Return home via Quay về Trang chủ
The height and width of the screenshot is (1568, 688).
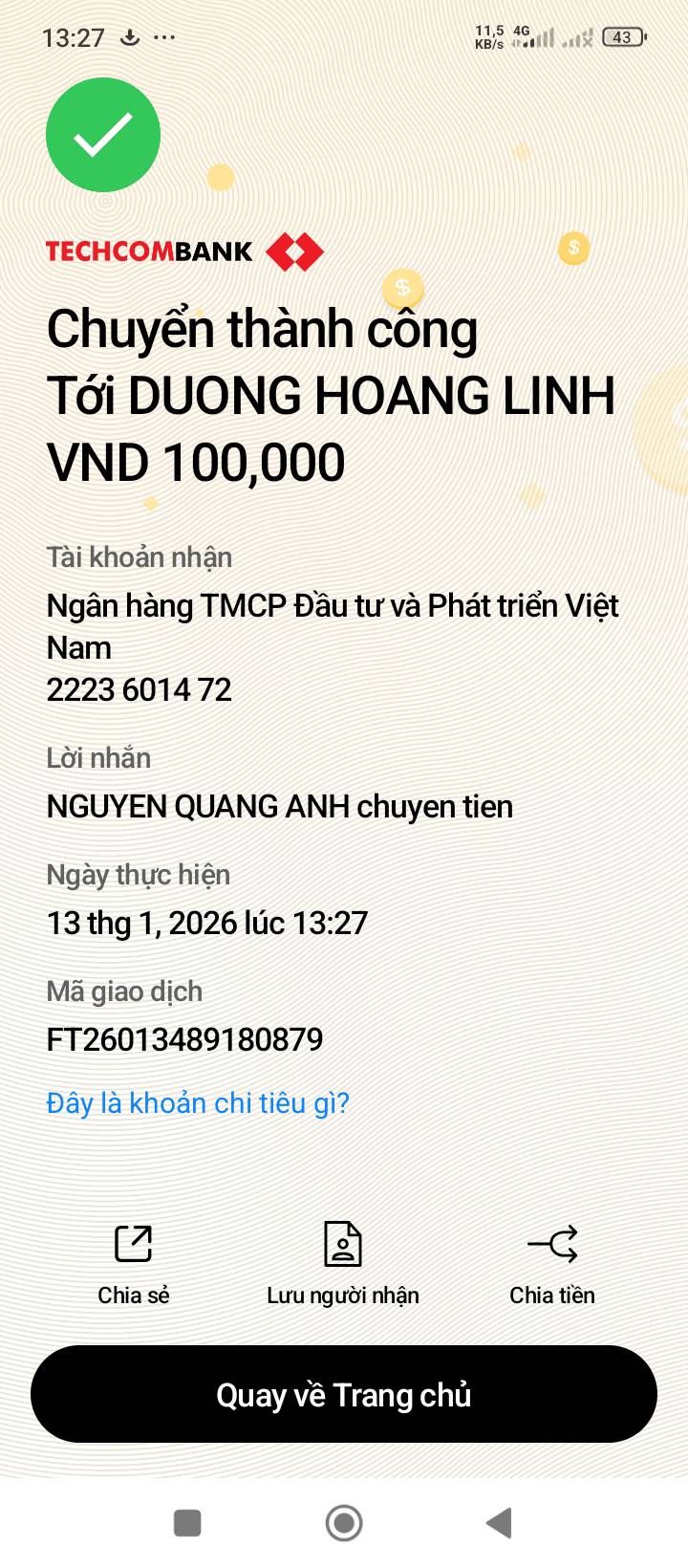(x=344, y=1394)
